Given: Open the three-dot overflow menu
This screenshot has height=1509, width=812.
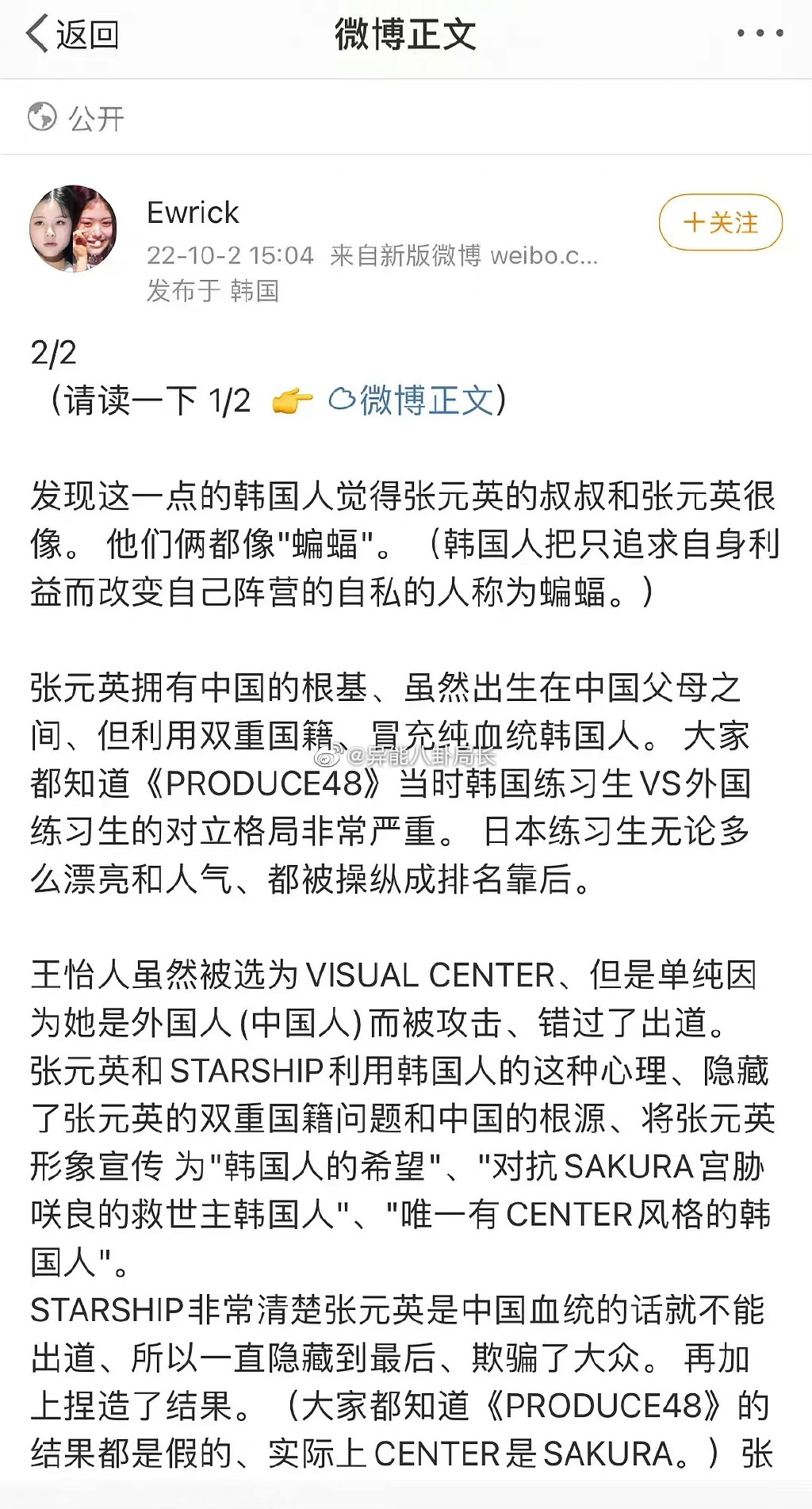Looking at the screenshot, I should (760, 33).
